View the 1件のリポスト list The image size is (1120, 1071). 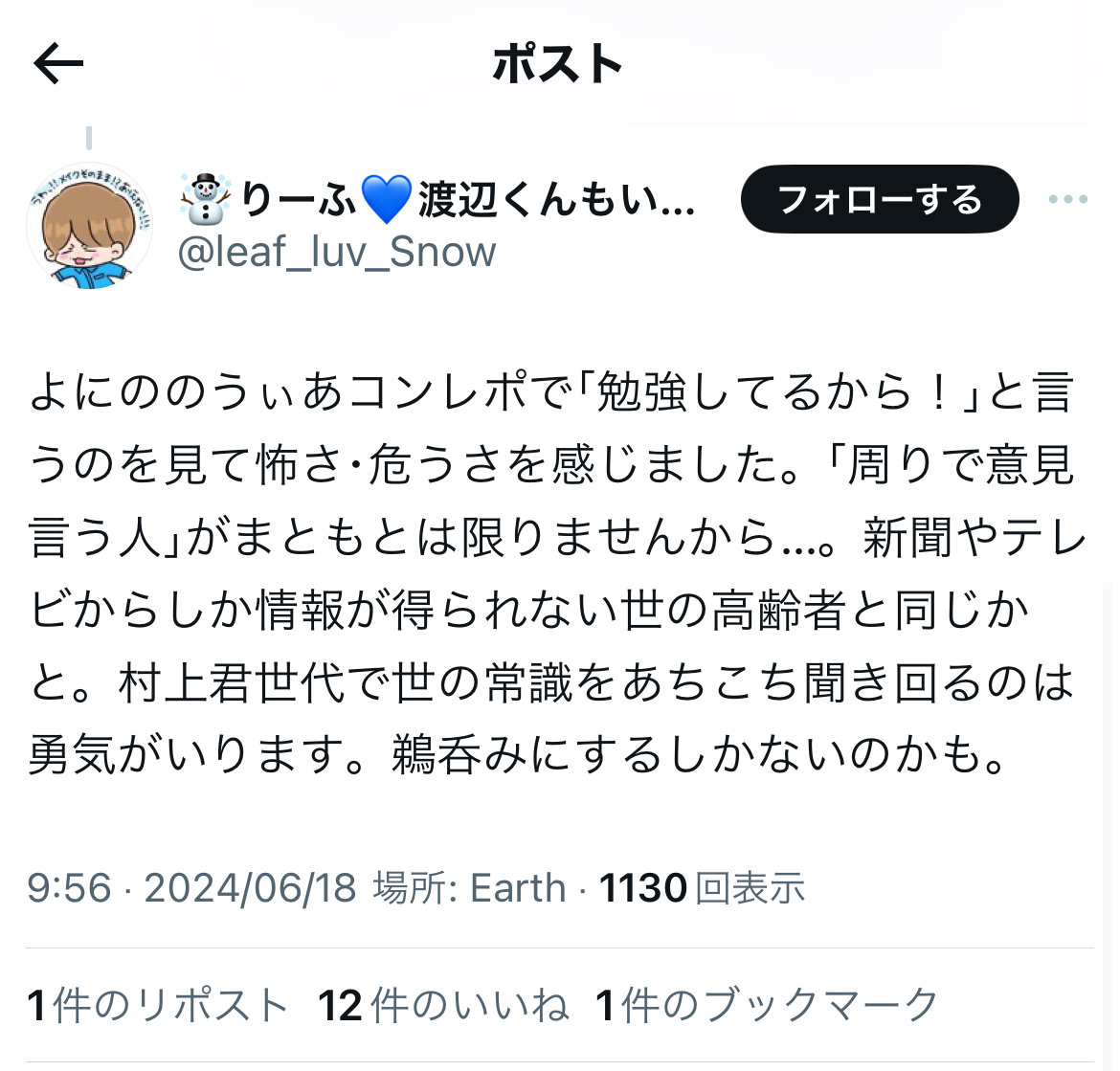(158, 1005)
